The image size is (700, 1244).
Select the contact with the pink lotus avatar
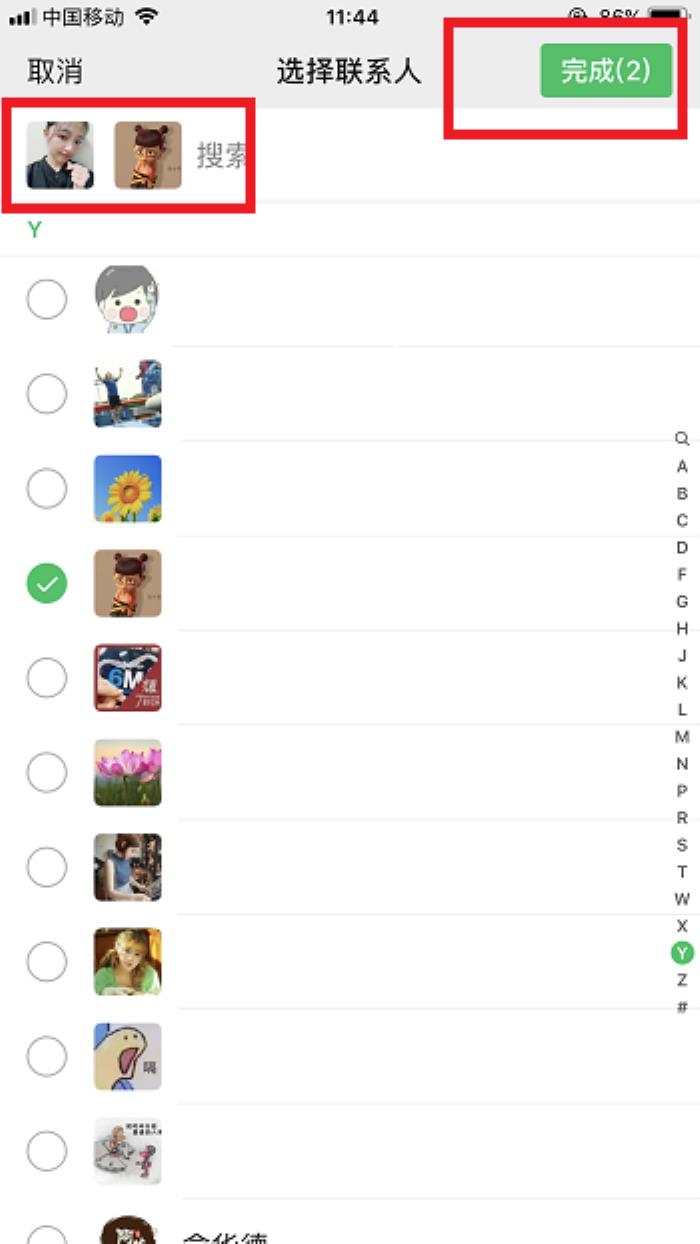pyautogui.click(x=47, y=772)
